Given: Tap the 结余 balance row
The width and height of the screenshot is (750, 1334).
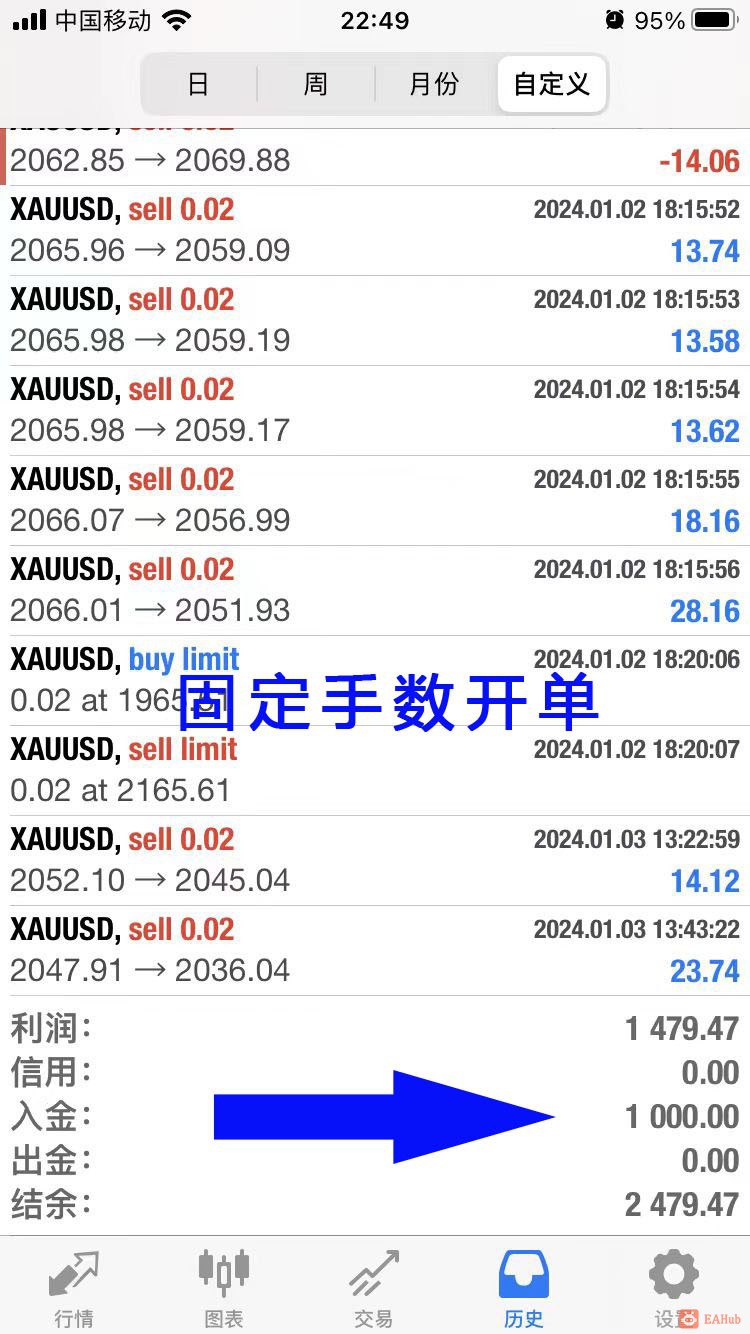Looking at the screenshot, I should point(375,1206).
